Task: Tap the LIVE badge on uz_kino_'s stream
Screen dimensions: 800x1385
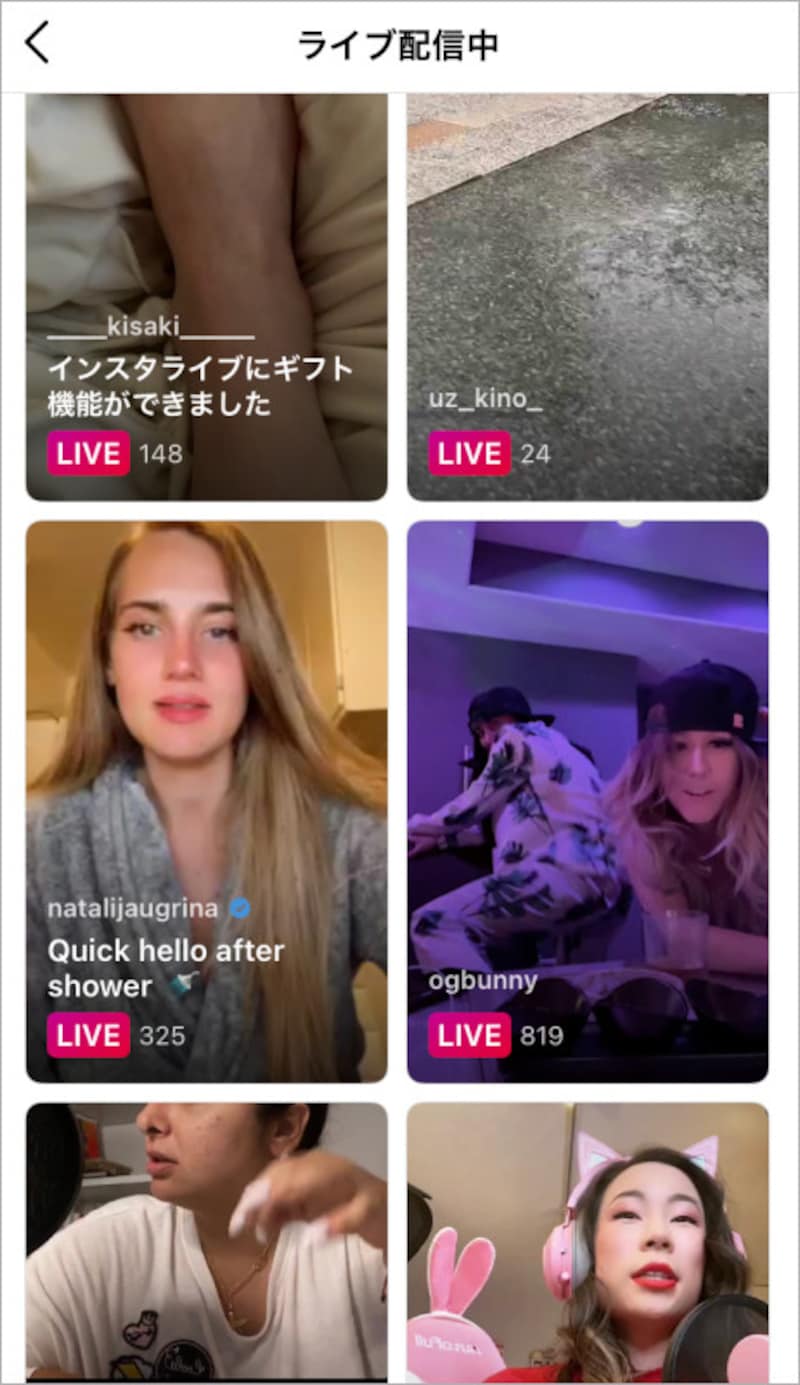Action: pos(469,454)
